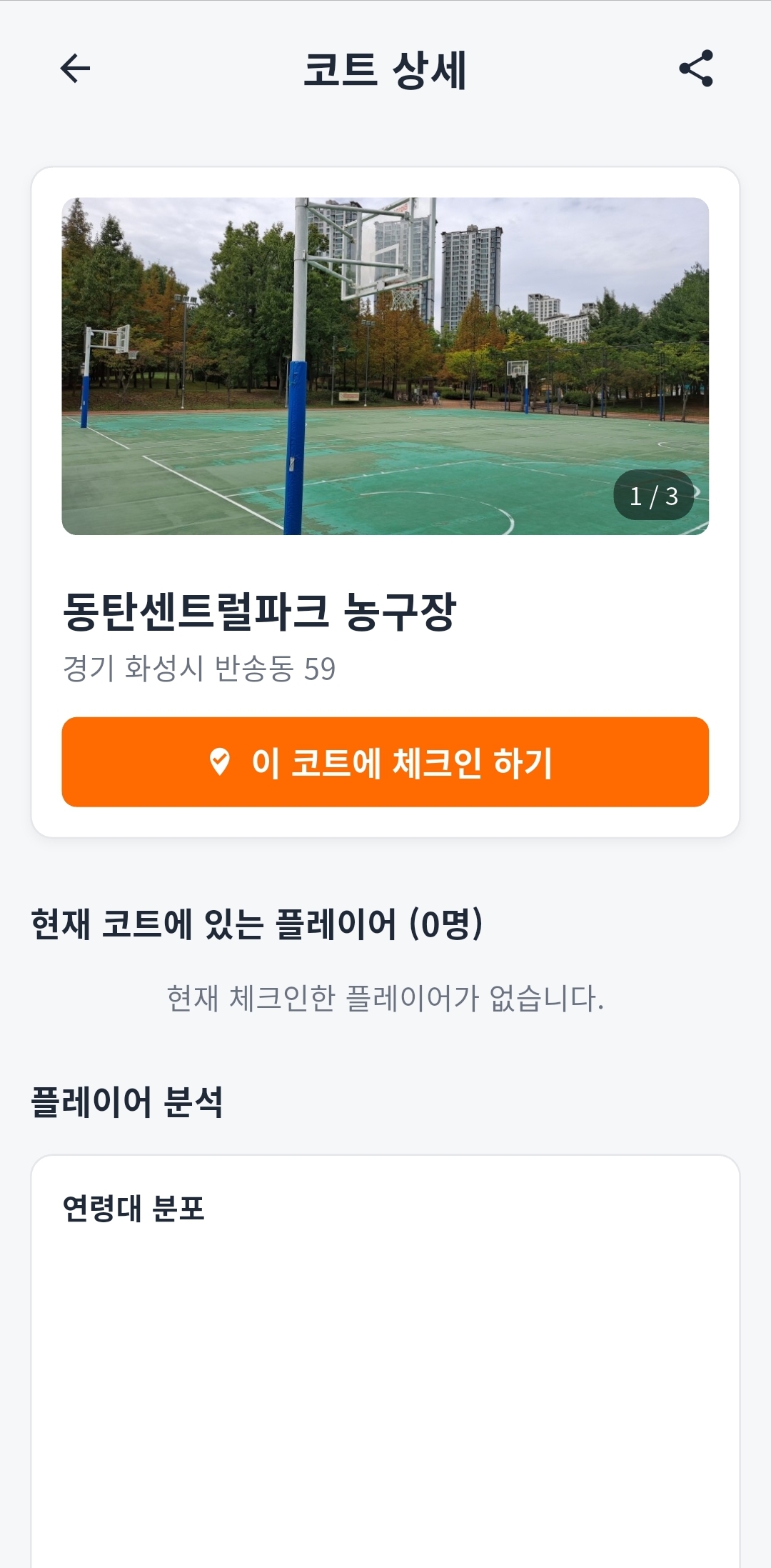Share this court via share icon
Image resolution: width=771 pixels, height=1568 pixels.
[696, 69]
